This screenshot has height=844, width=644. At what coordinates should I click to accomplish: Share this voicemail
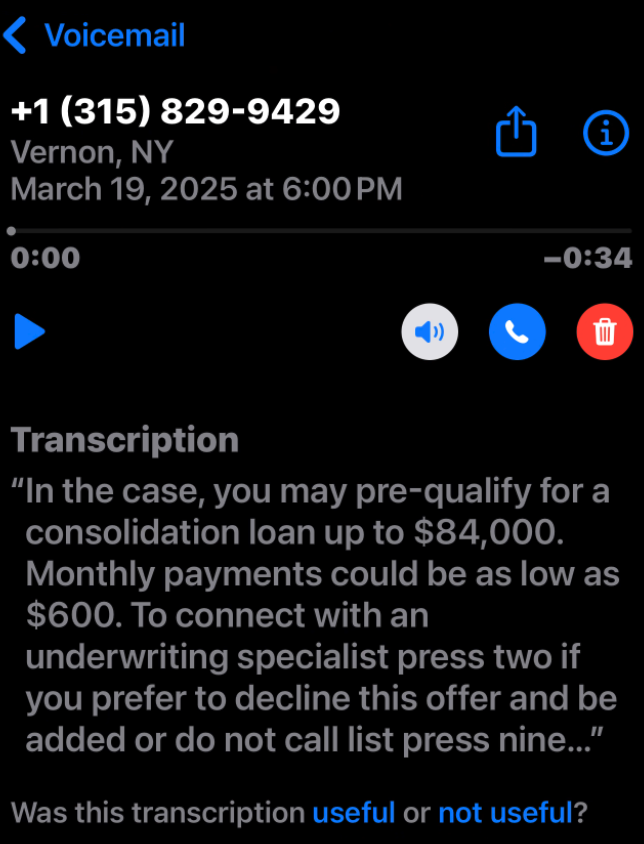(516, 135)
